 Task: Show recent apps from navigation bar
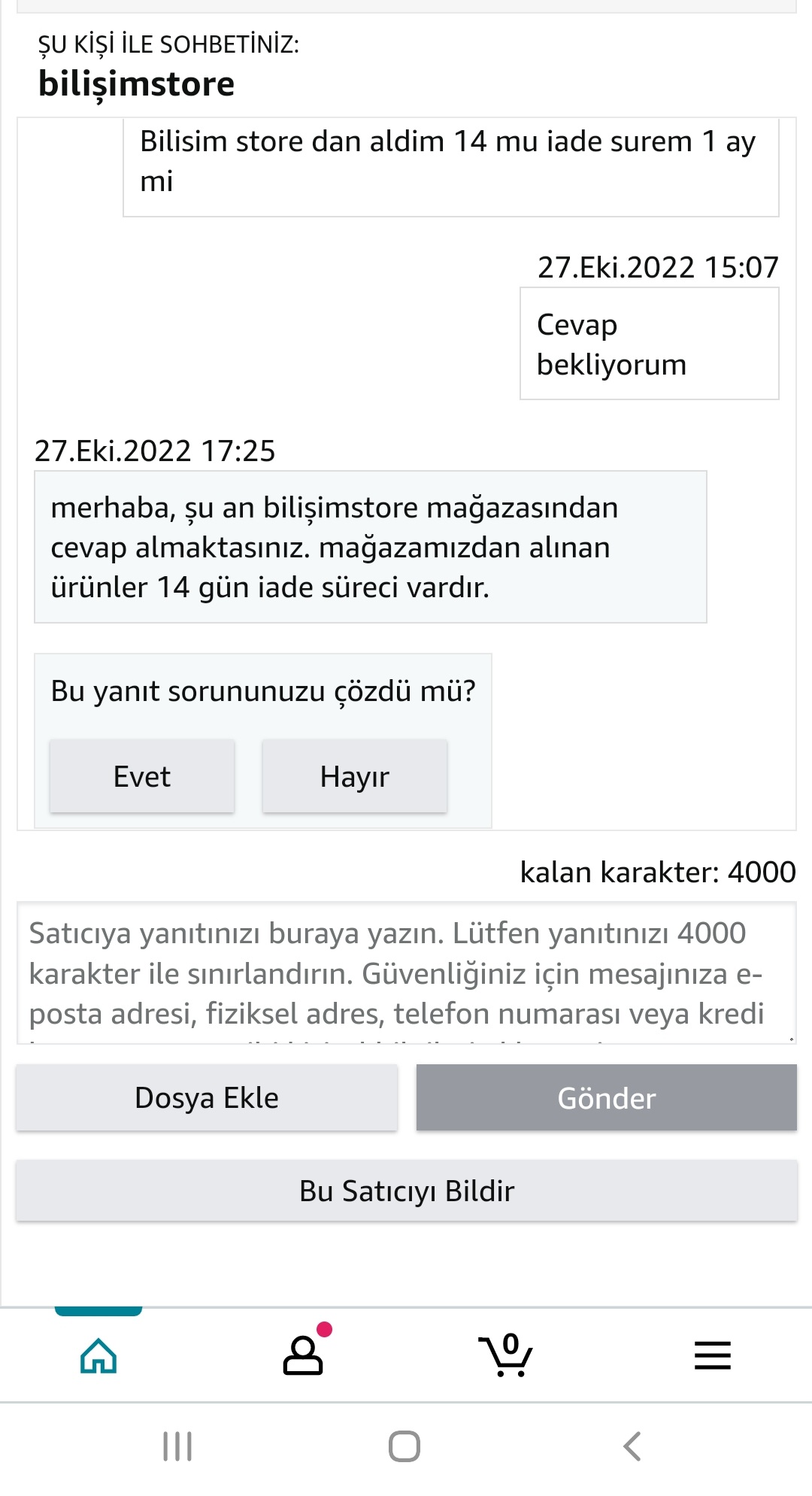coord(177,1446)
